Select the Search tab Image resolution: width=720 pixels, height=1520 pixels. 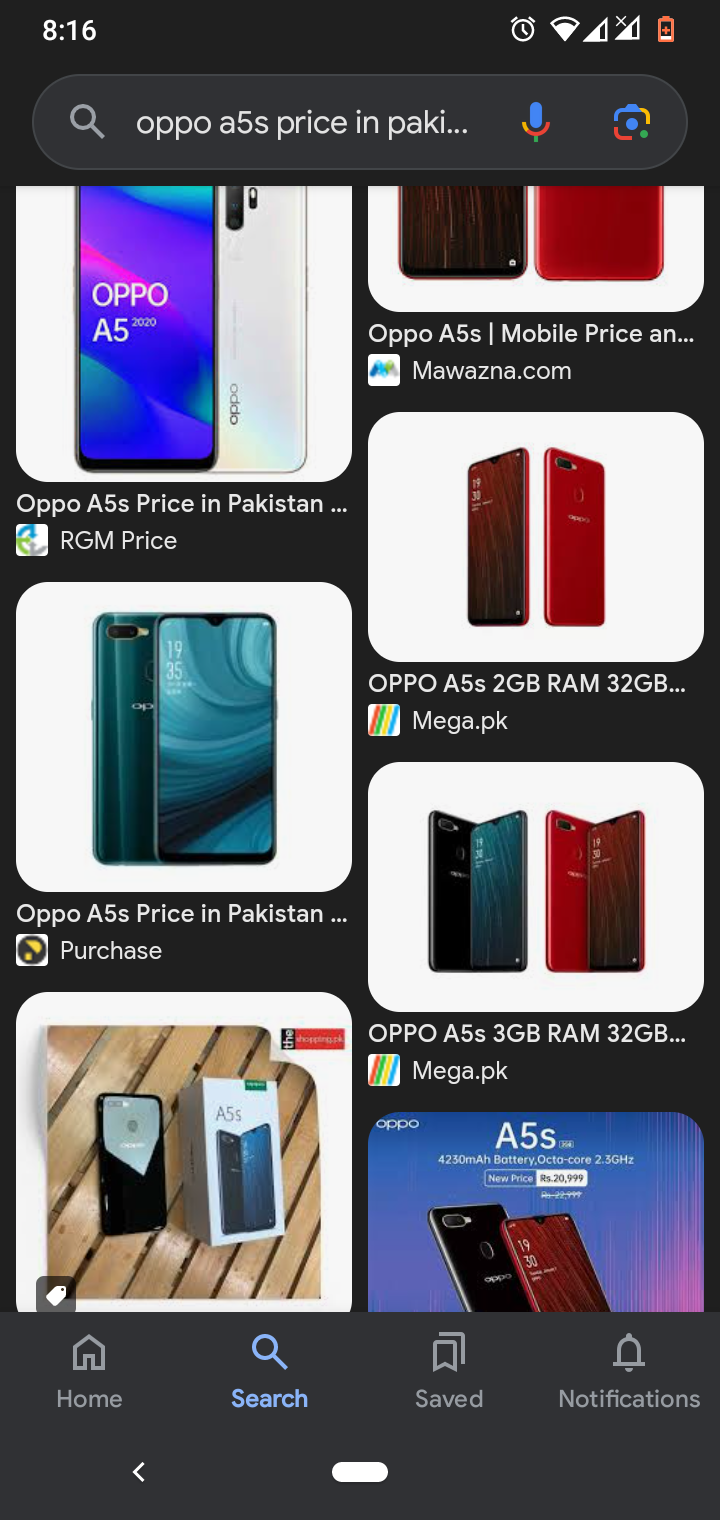pos(269,1372)
